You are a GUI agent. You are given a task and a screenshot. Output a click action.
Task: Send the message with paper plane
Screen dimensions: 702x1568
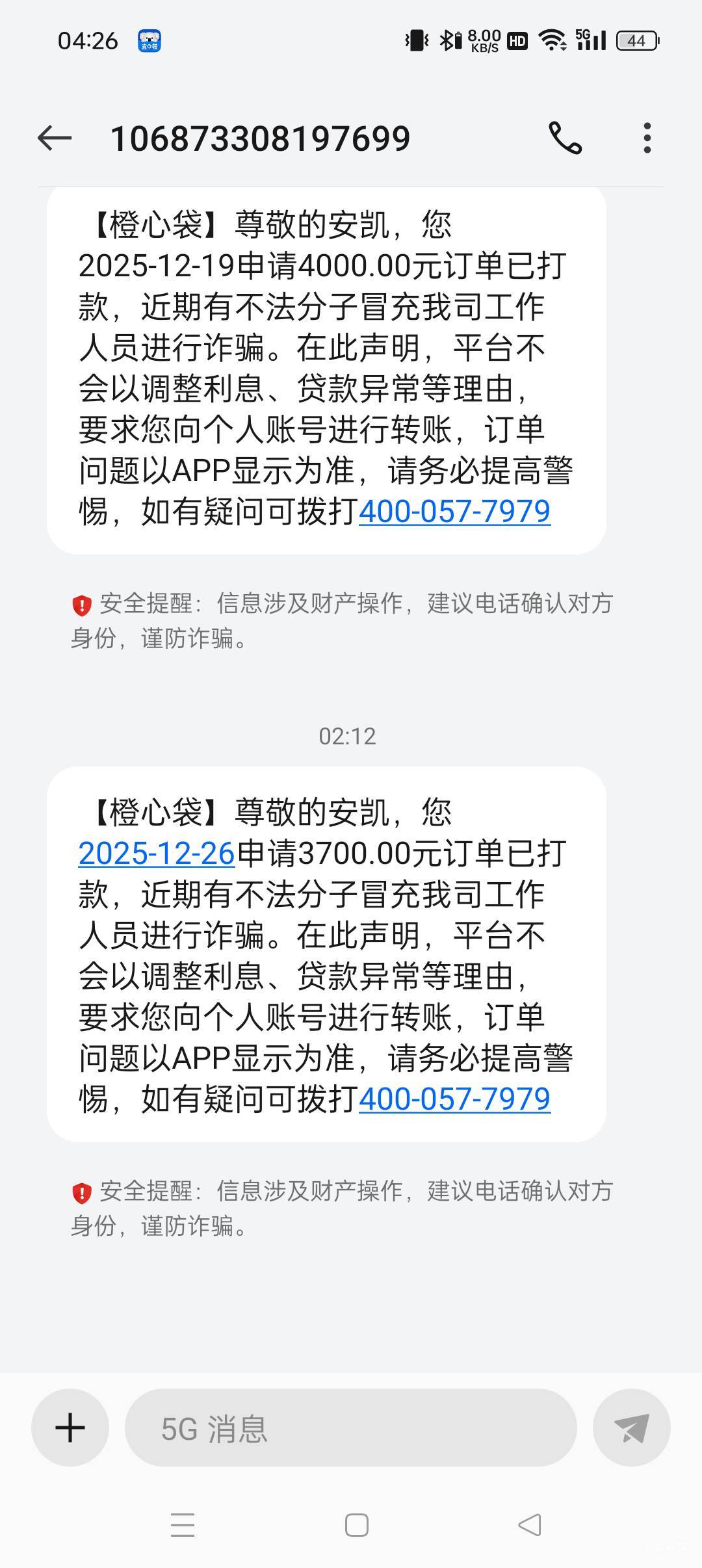[631, 1428]
